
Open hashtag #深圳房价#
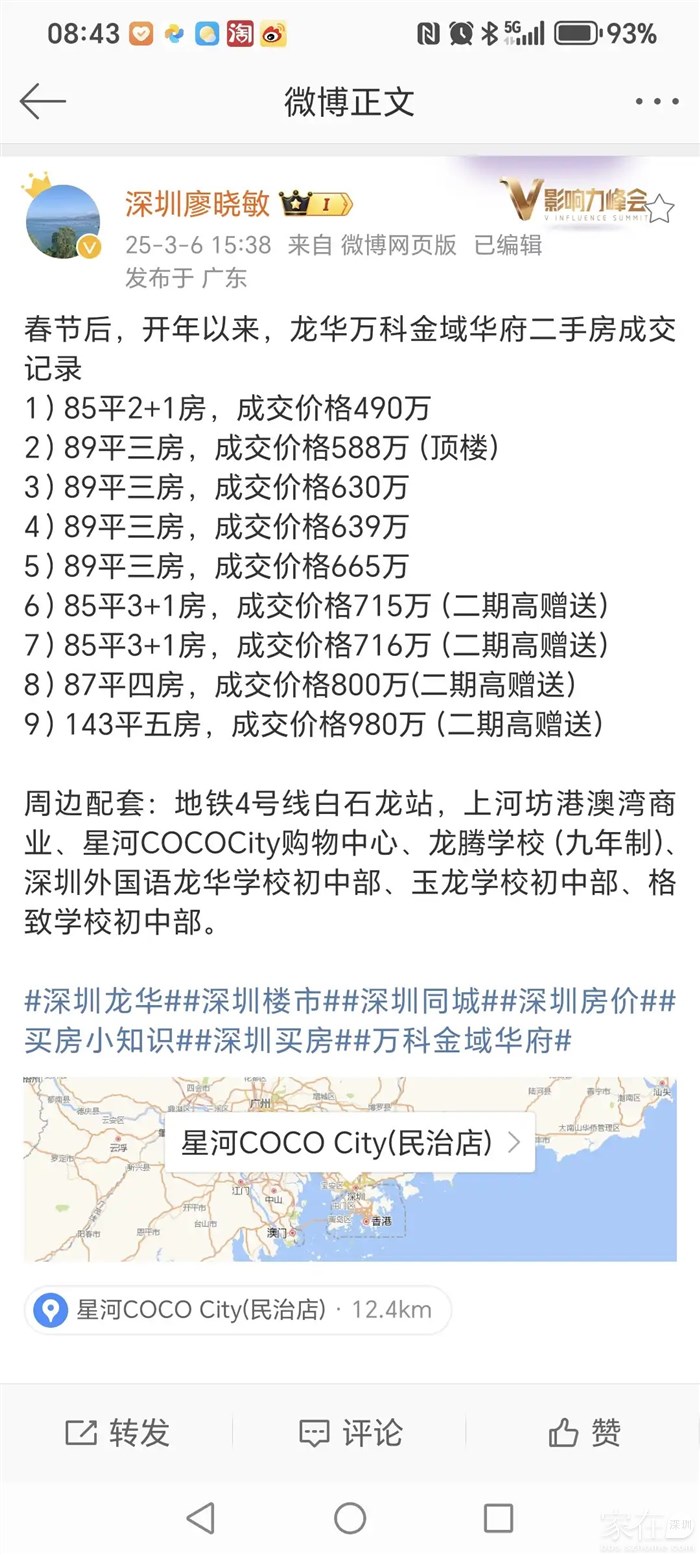(572, 1000)
